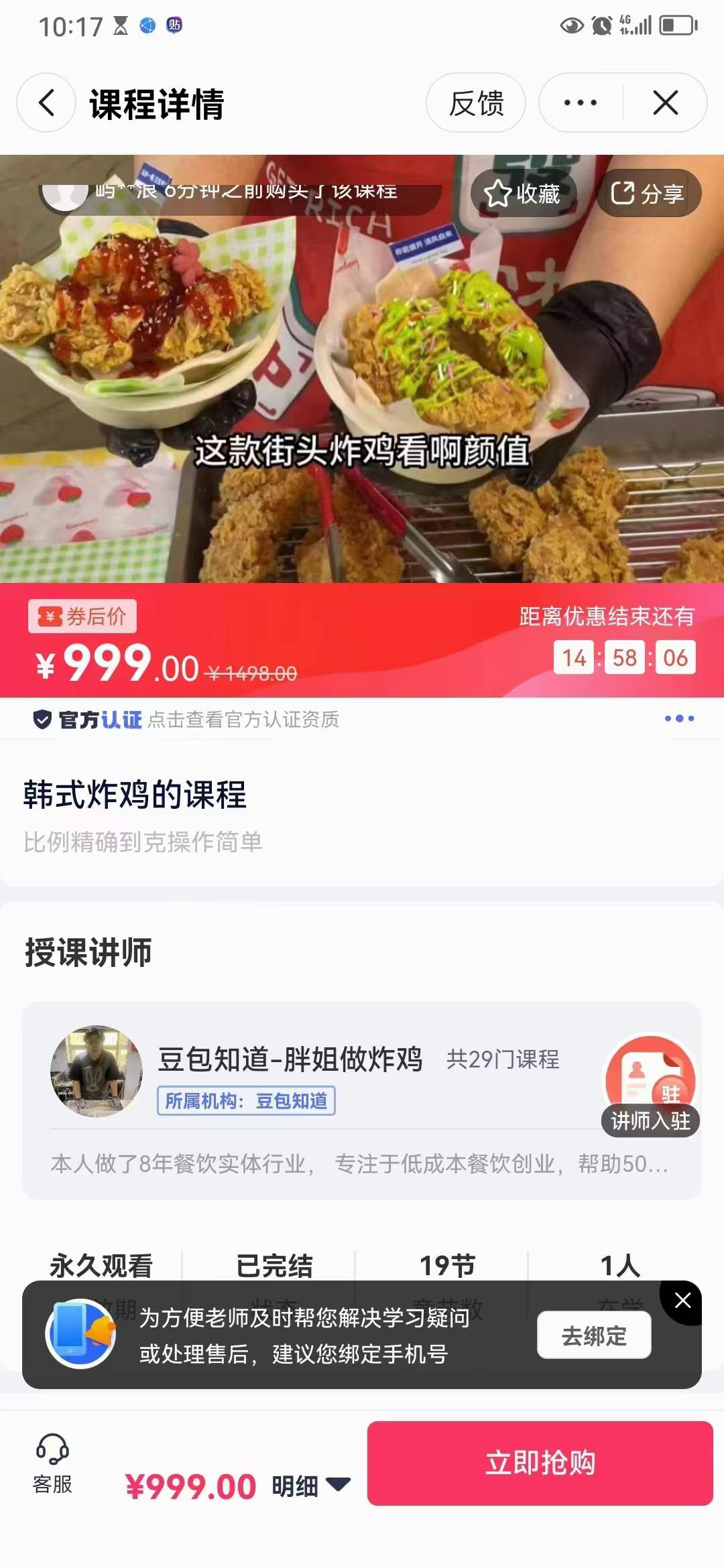Image resolution: width=724 pixels, height=1568 pixels.
Task: Expand the ••• next to 官方认证 bar
Action: click(x=677, y=718)
